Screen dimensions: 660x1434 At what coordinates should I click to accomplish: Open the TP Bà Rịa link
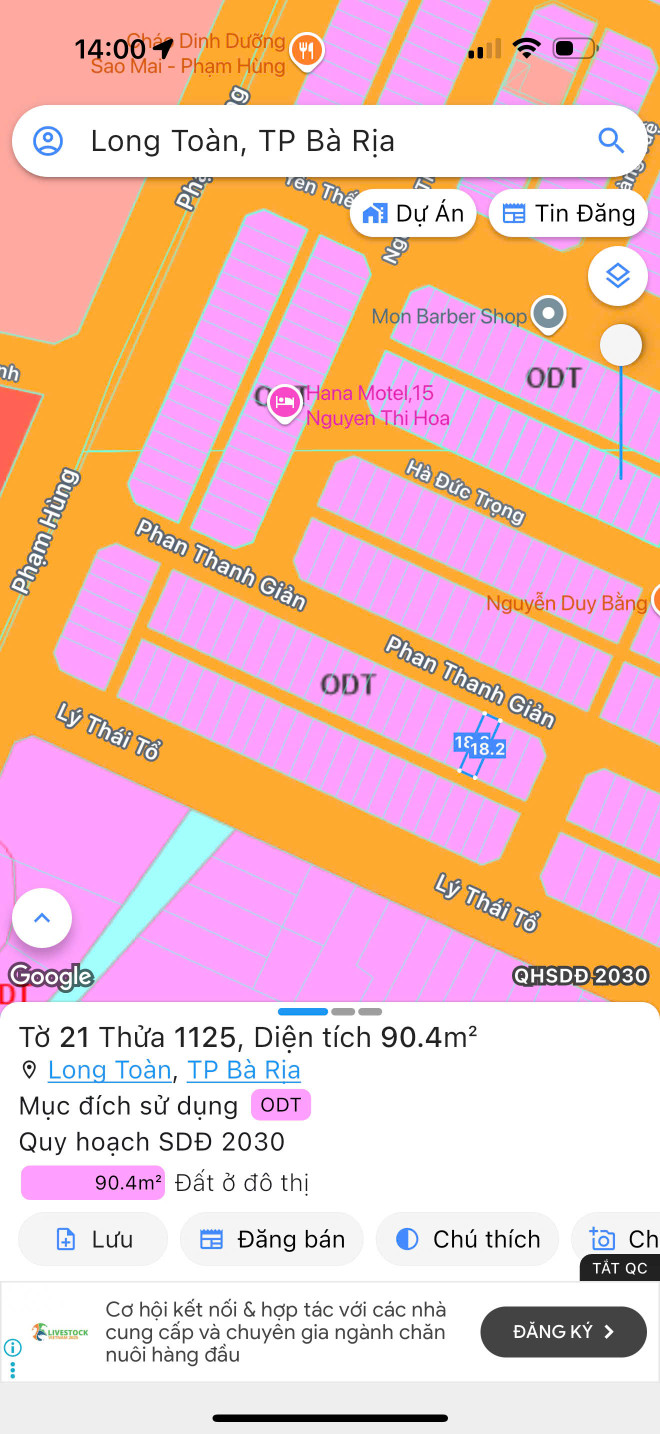click(x=243, y=1070)
